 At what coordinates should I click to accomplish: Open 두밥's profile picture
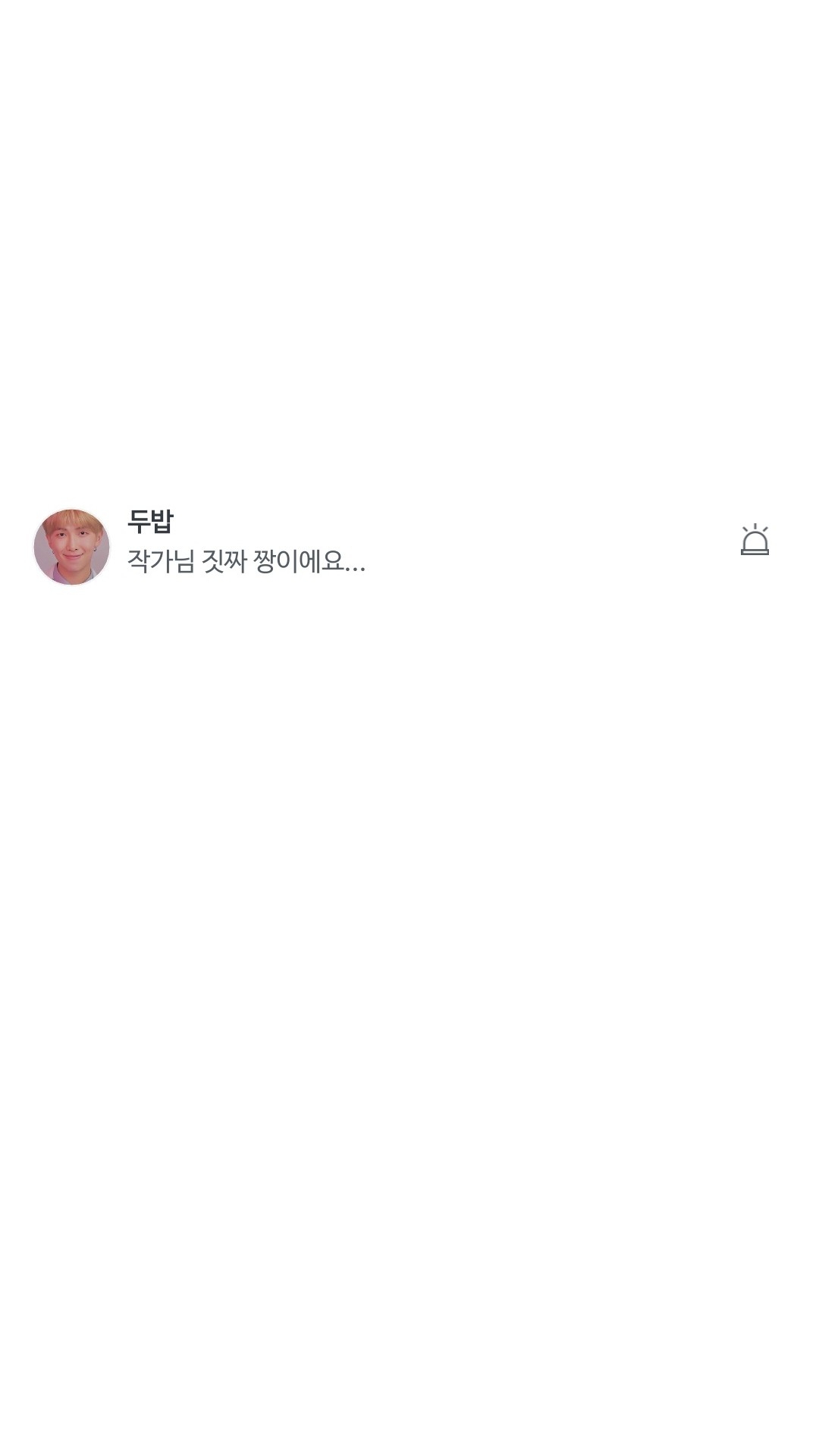tap(72, 547)
